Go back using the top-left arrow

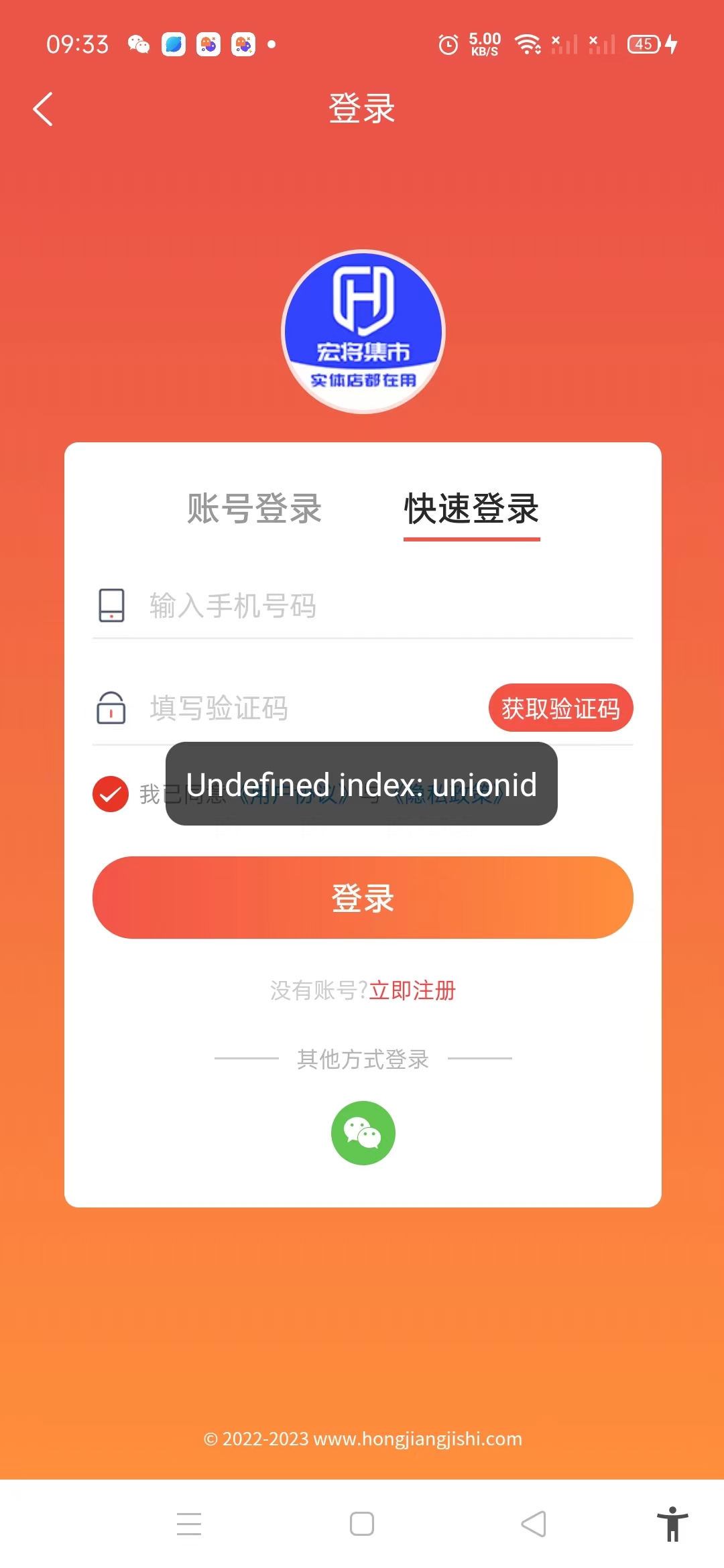pos(43,109)
